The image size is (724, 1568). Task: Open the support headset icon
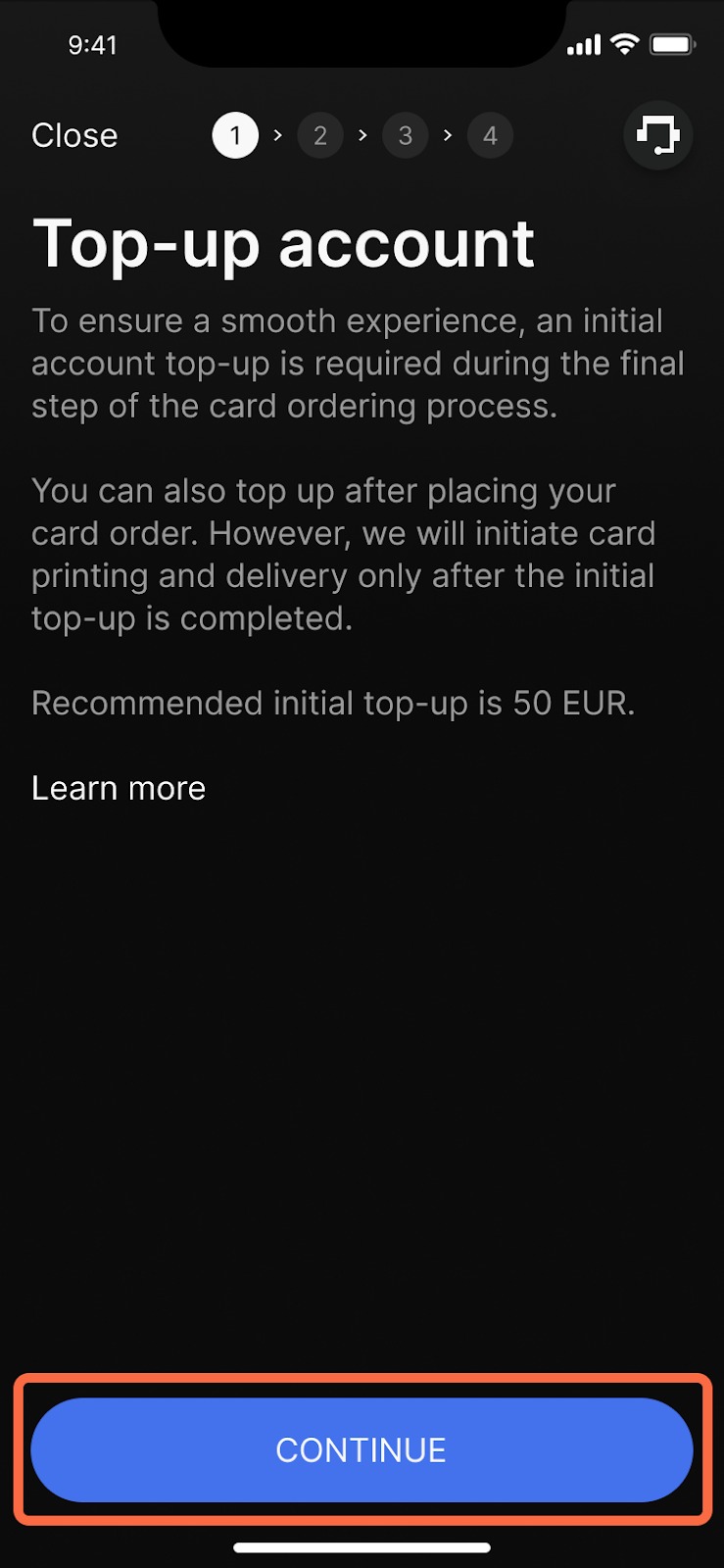657,135
